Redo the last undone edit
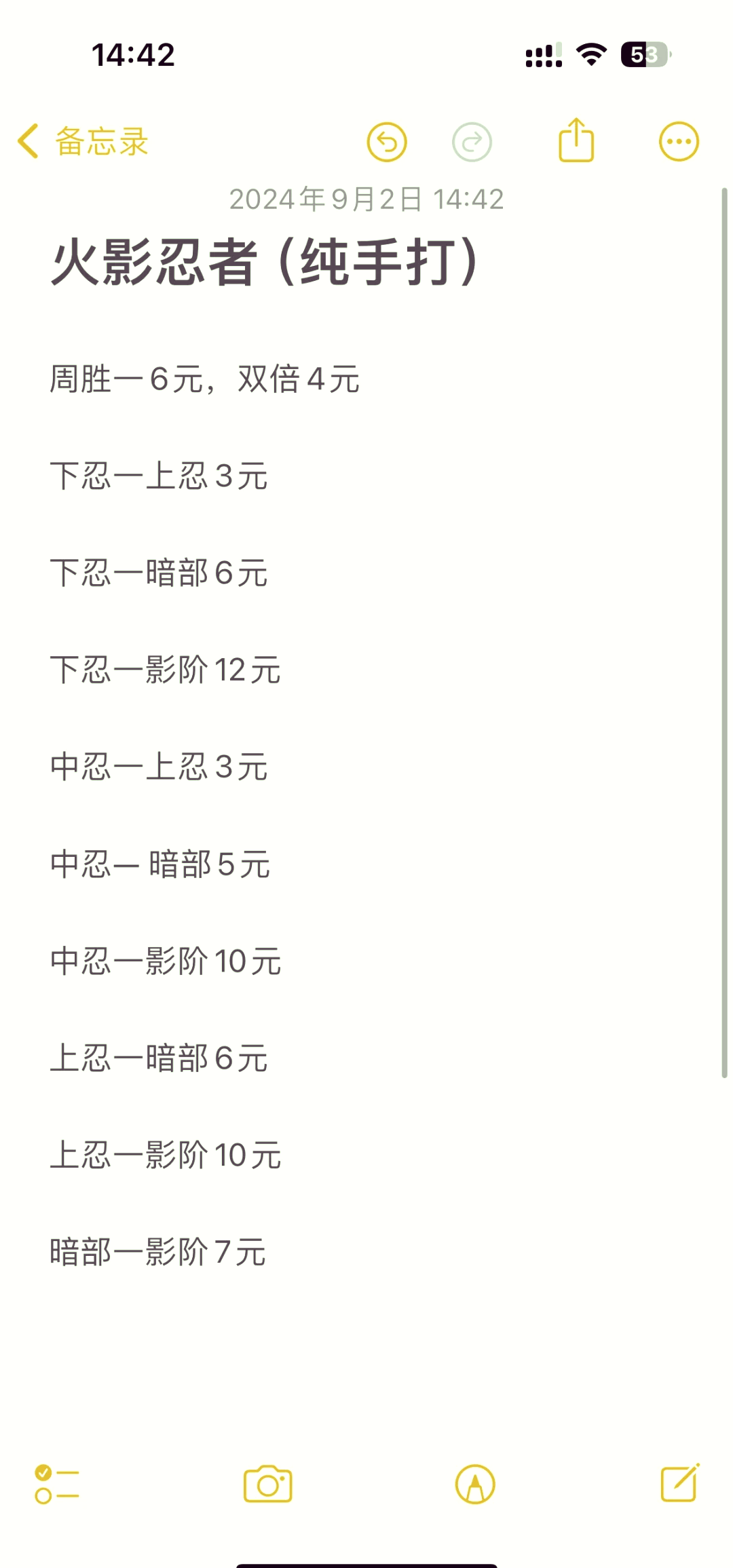Viewport: 733px width, 1568px height. [x=472, y=142]
